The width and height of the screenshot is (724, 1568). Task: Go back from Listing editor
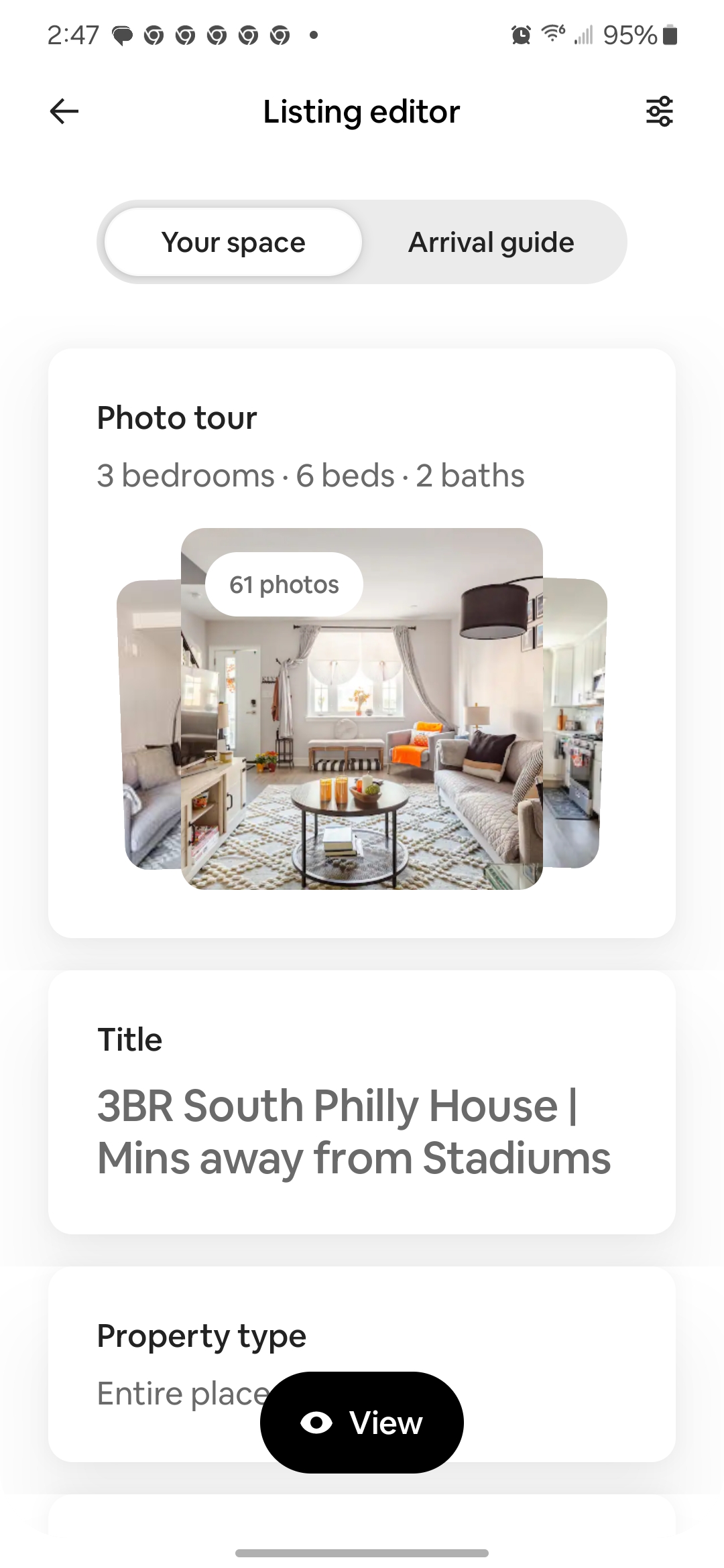(64, 111)
